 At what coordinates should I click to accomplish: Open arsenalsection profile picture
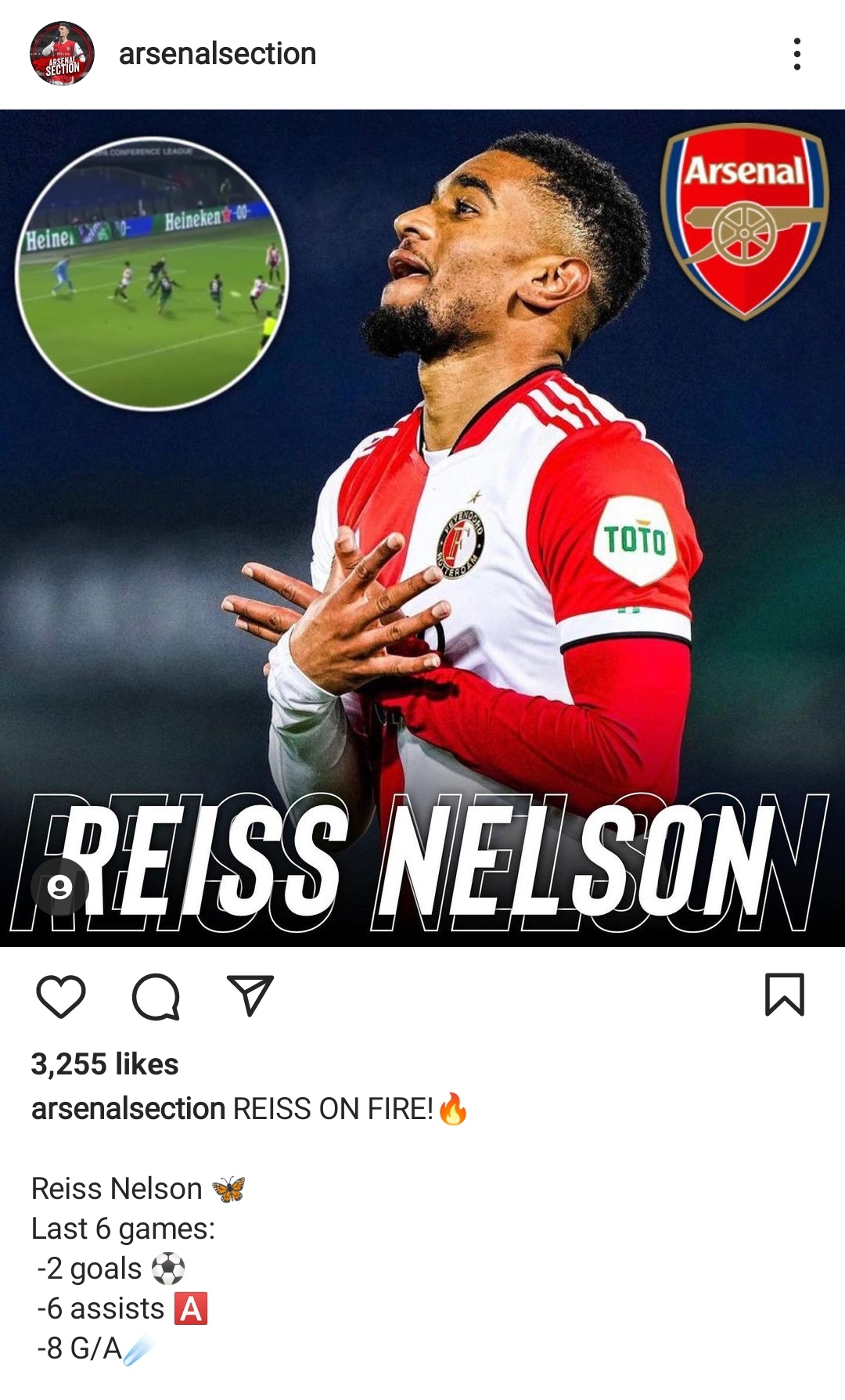coord(62,54)
